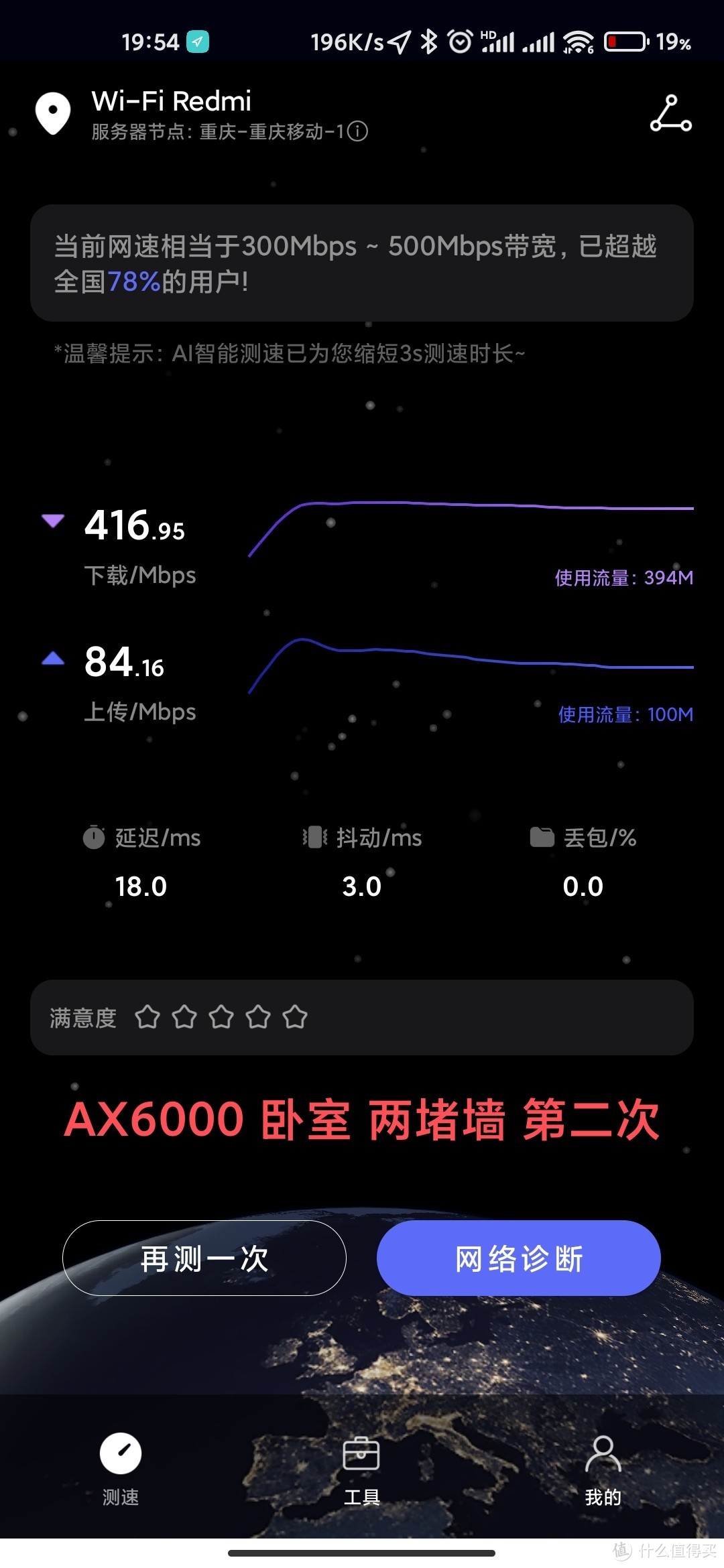Click the blue upload arrow icon
The width and height of the screenshot is (724, 1568).
click(x=52, y=658)
